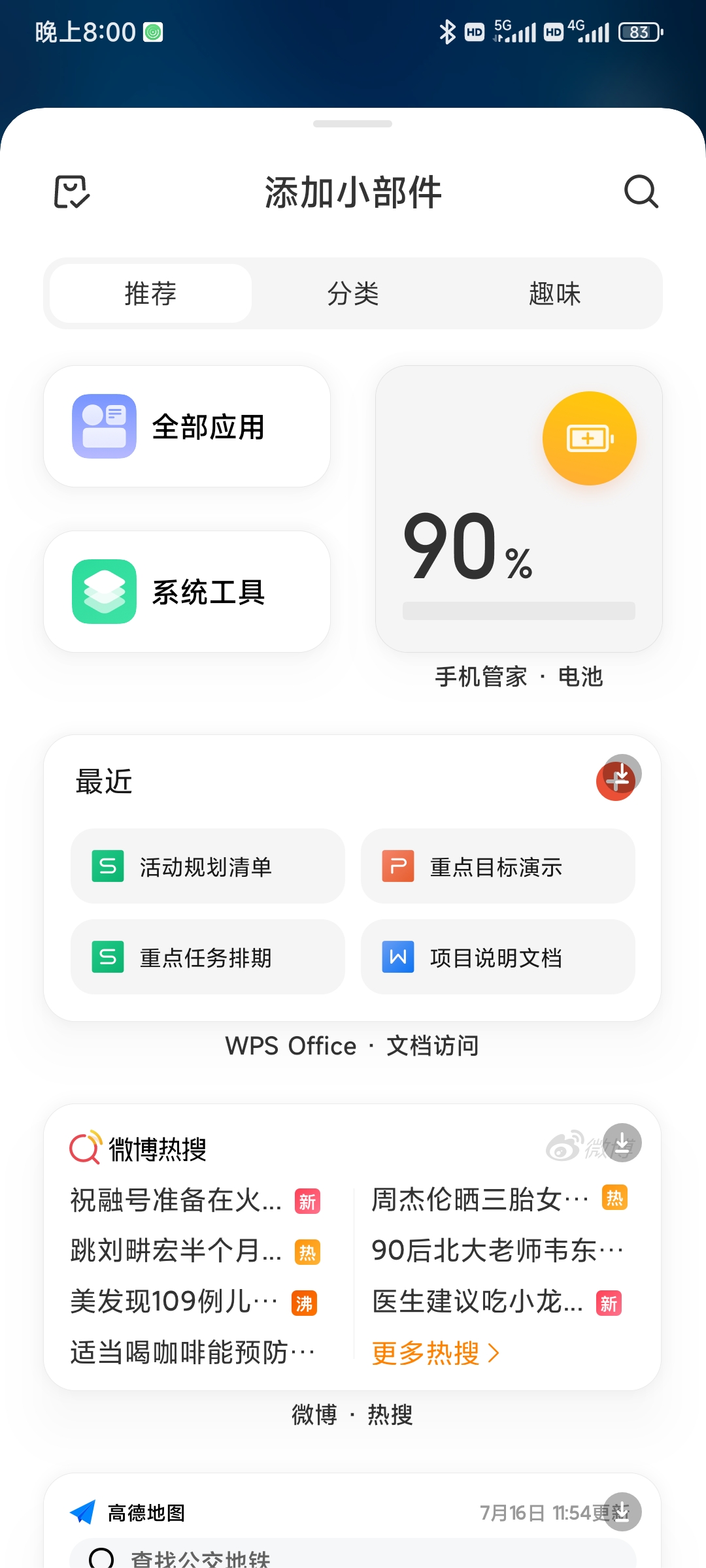Open the 活动规划清单 document
706x1568 pixels.
pos(208,866)
